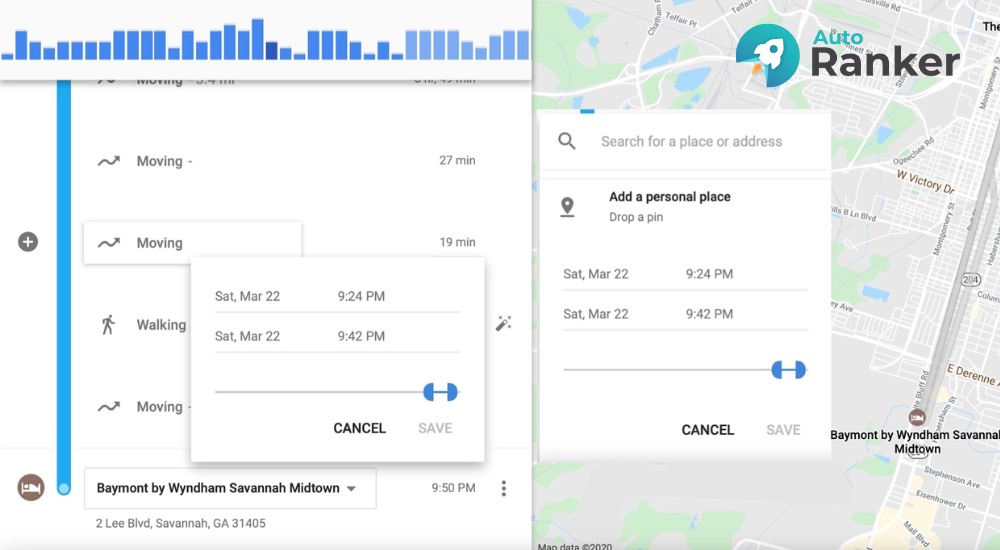This screenshot has width=1000, height=550.
Task: Cancel the time edit popup over the timeline
Action: point(359,428)
